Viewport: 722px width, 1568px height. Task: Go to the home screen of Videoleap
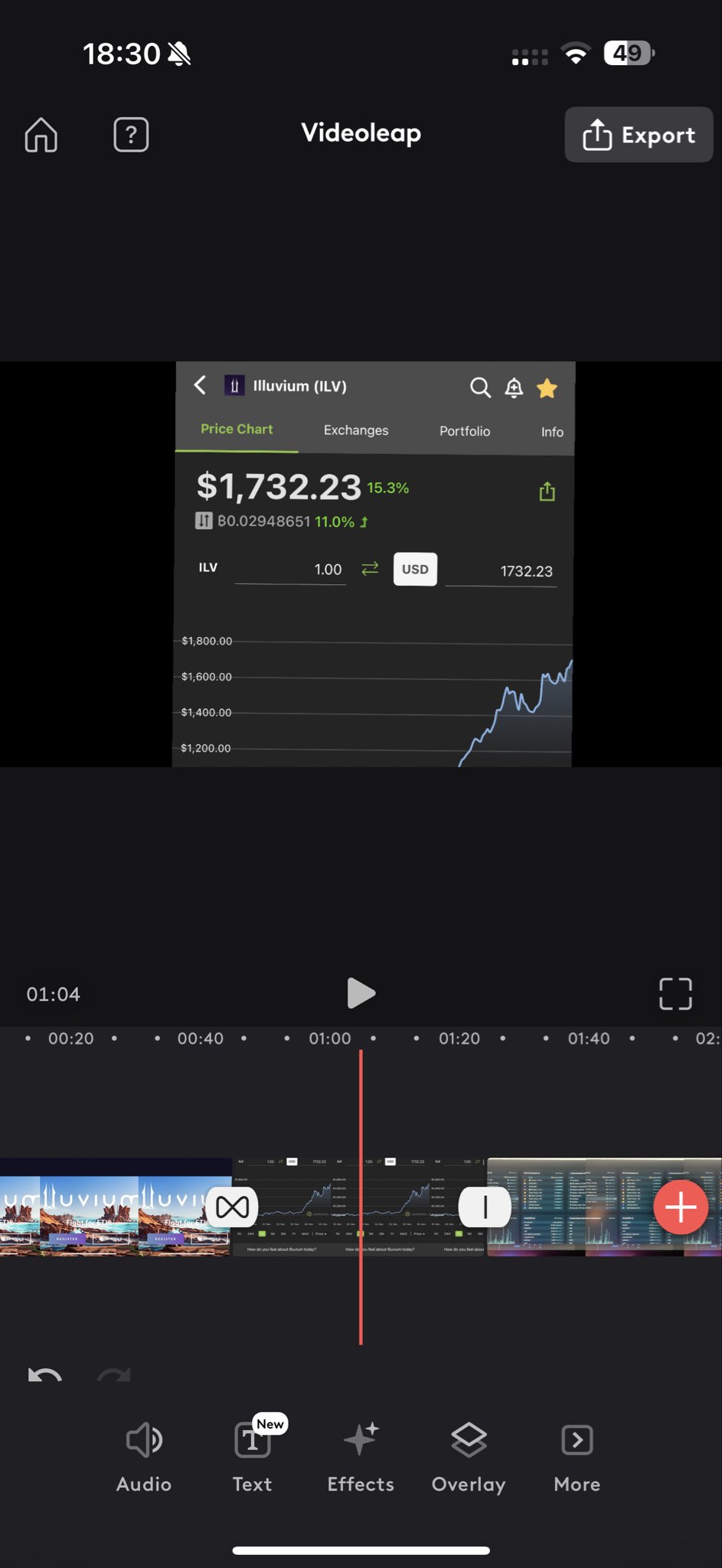(x=41, y=135)
